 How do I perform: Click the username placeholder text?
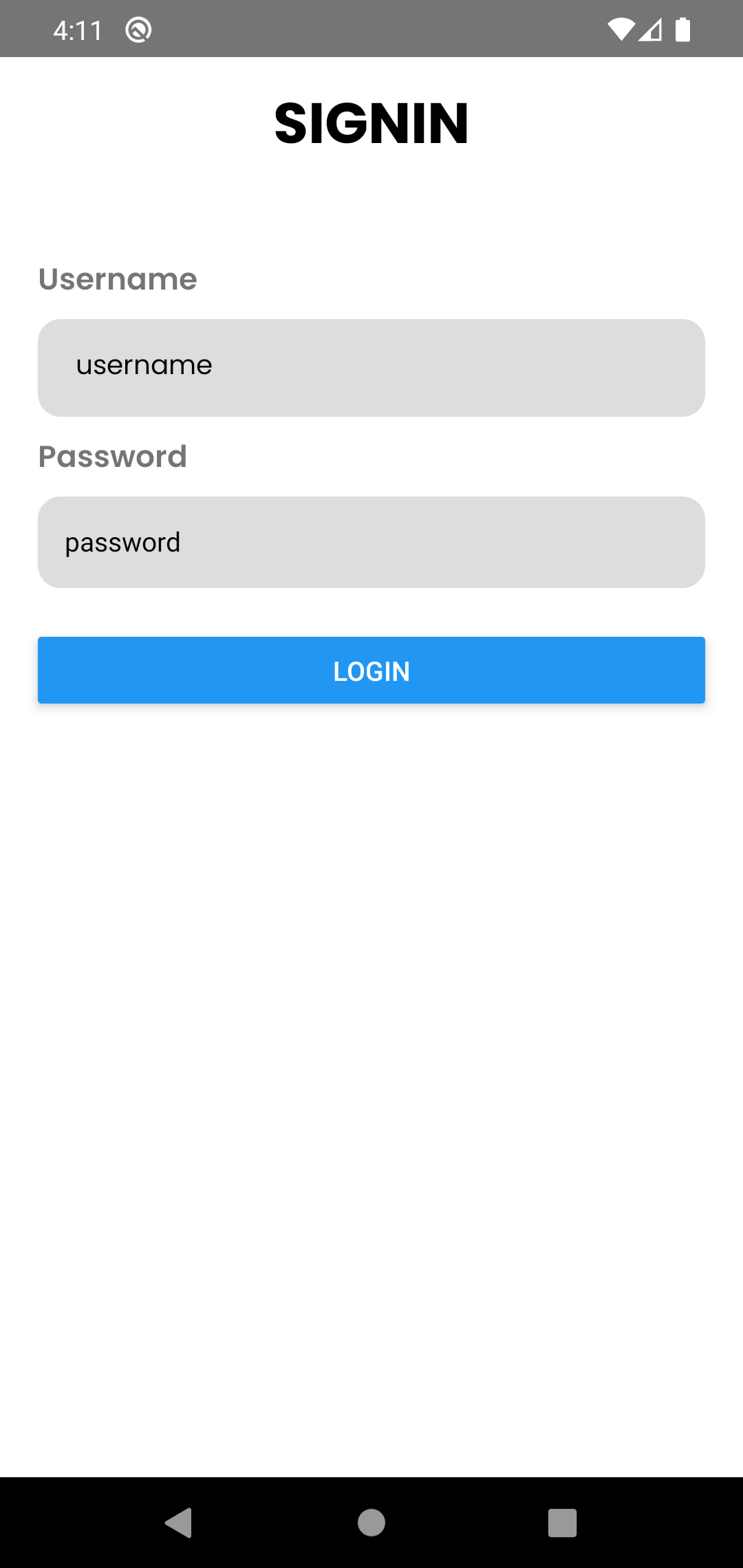pos(144,365)
